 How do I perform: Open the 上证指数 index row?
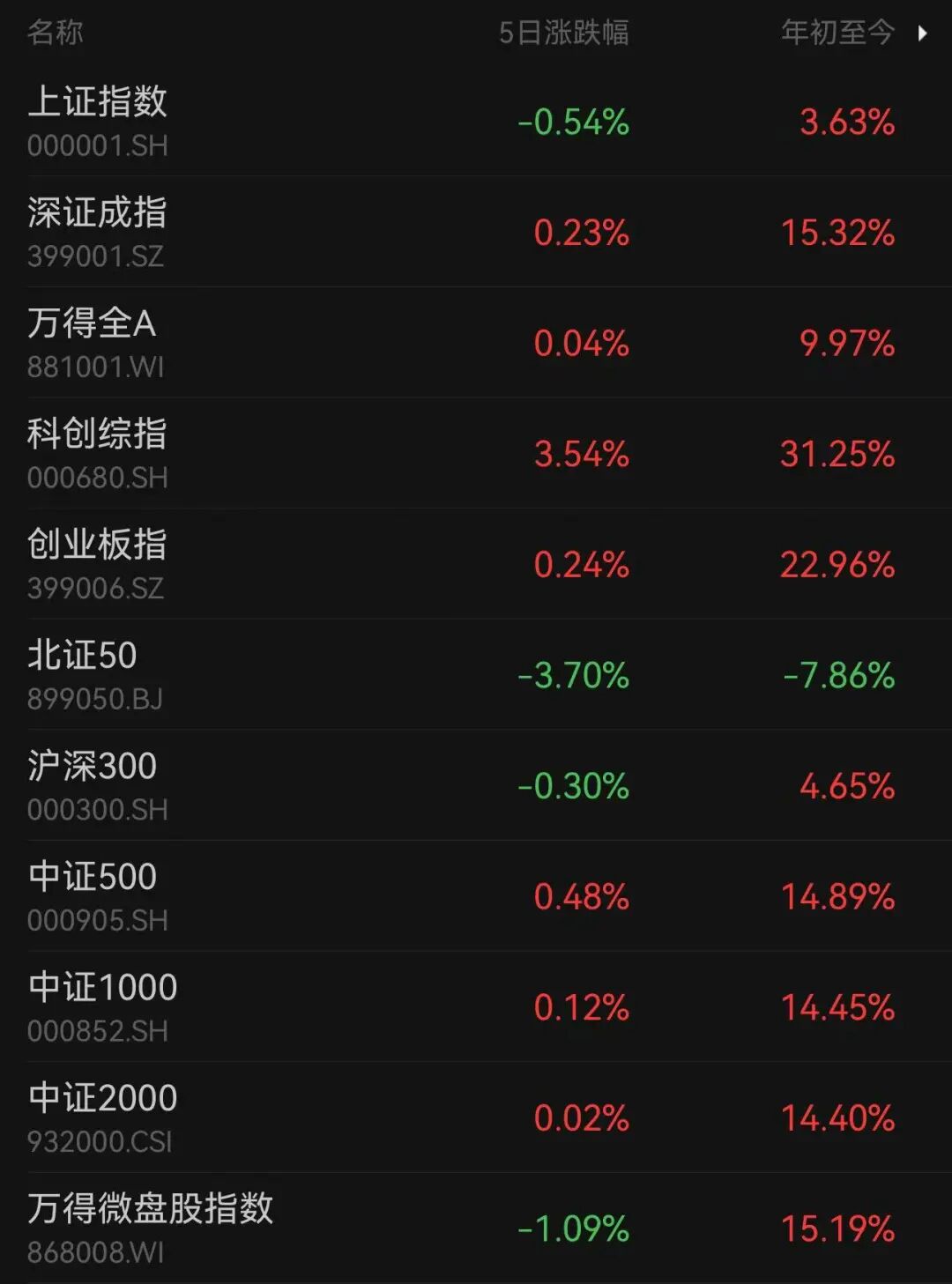pyautogui.click(x=476, y=121)
